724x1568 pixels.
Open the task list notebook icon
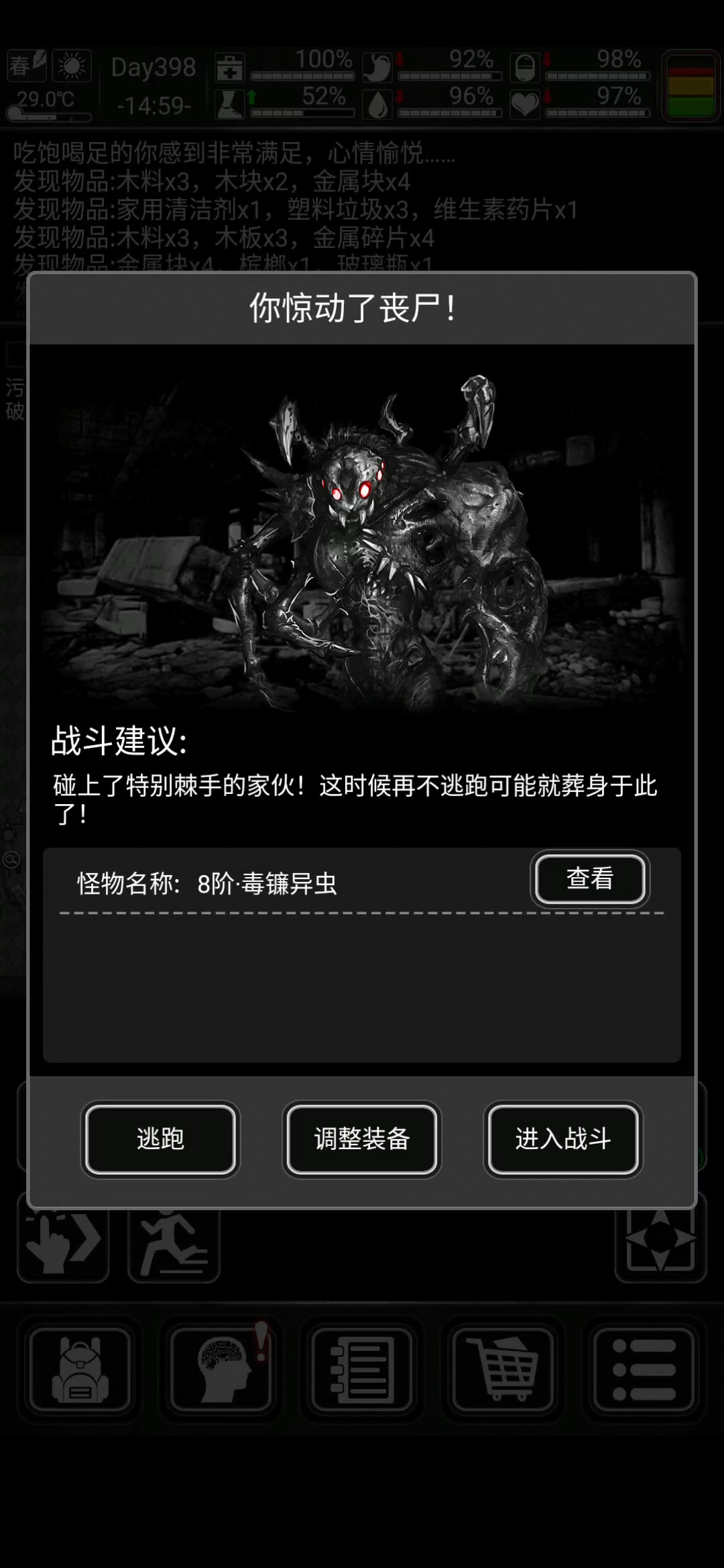362,1370
